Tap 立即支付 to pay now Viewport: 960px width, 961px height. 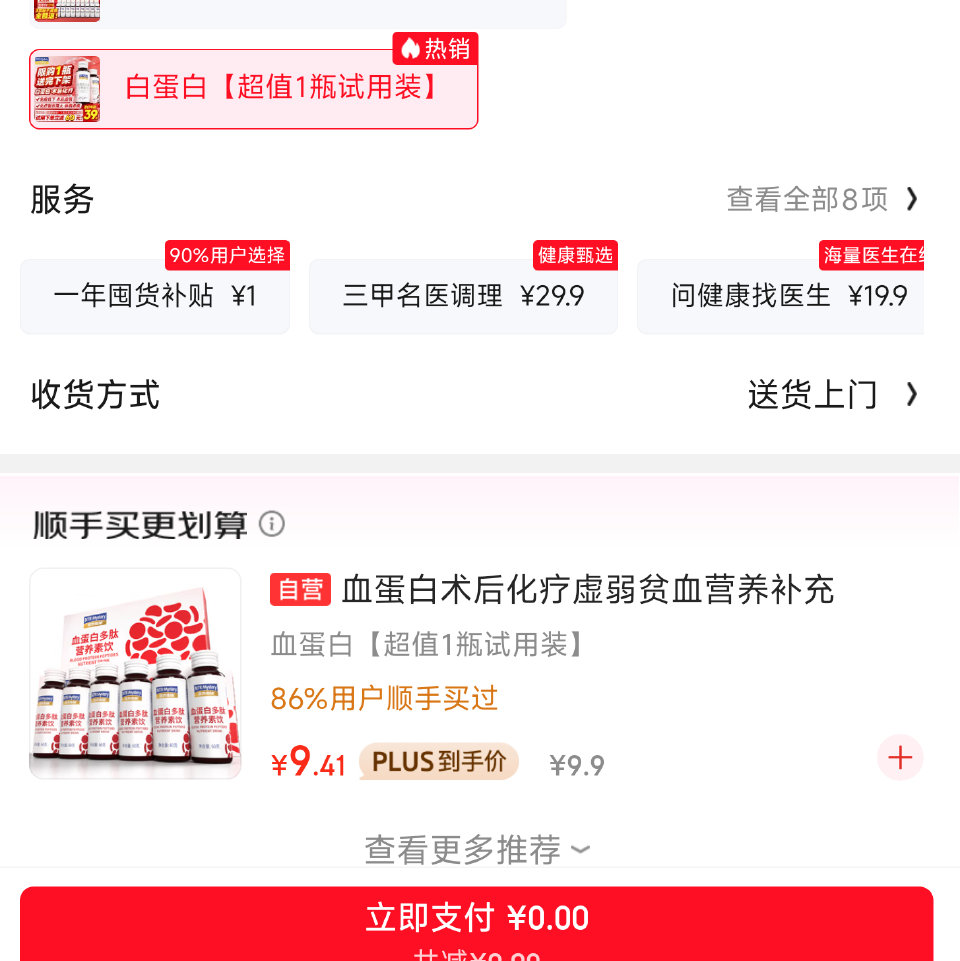pyautogui.click(x=479, y=917)
